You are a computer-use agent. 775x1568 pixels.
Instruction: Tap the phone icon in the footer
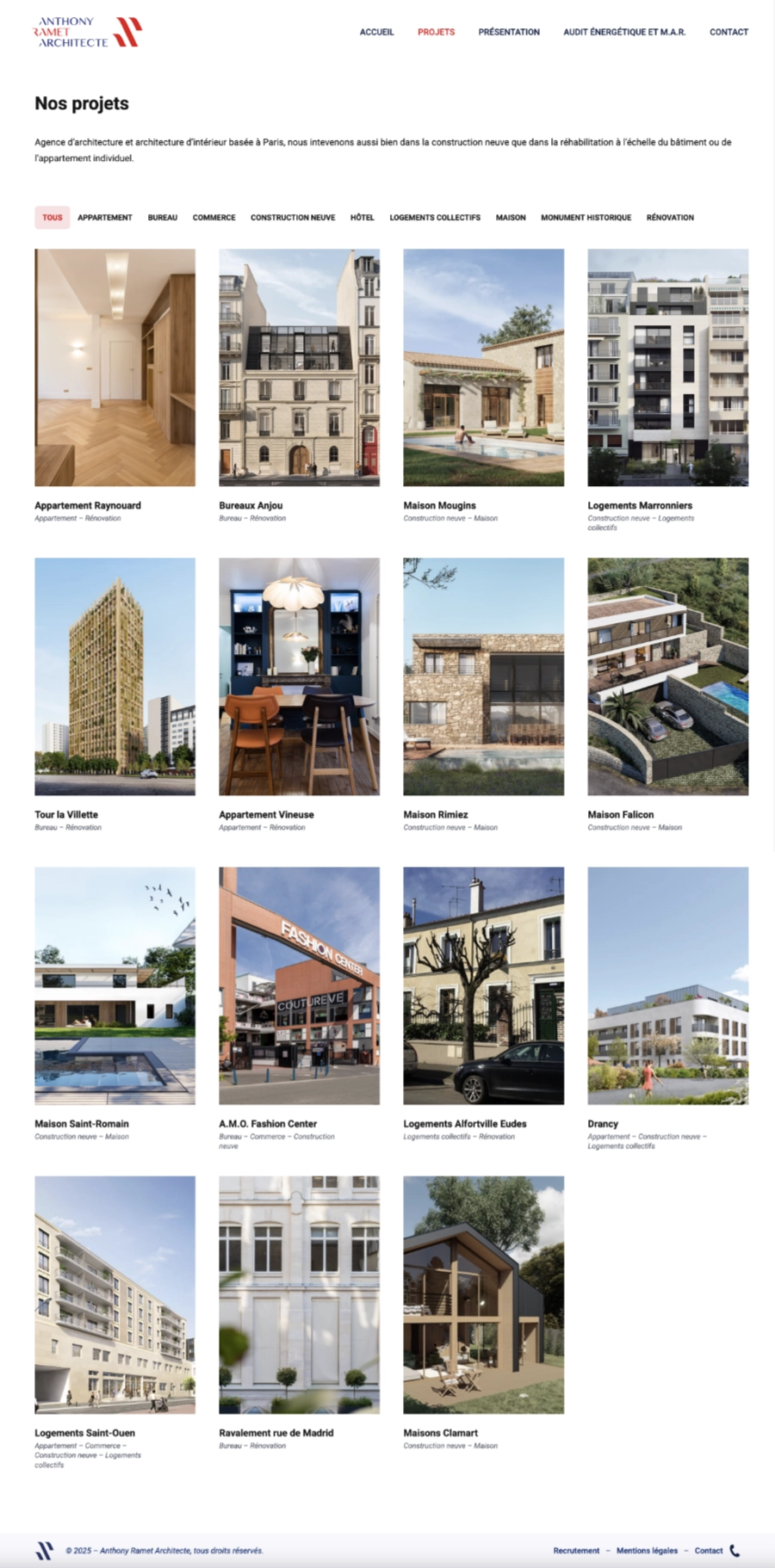coord(735,1551)
